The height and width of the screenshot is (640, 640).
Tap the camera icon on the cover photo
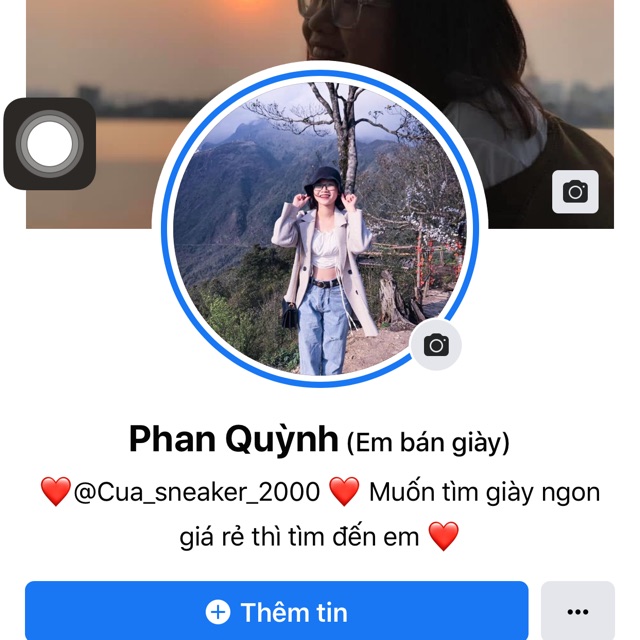pos(575,191)
